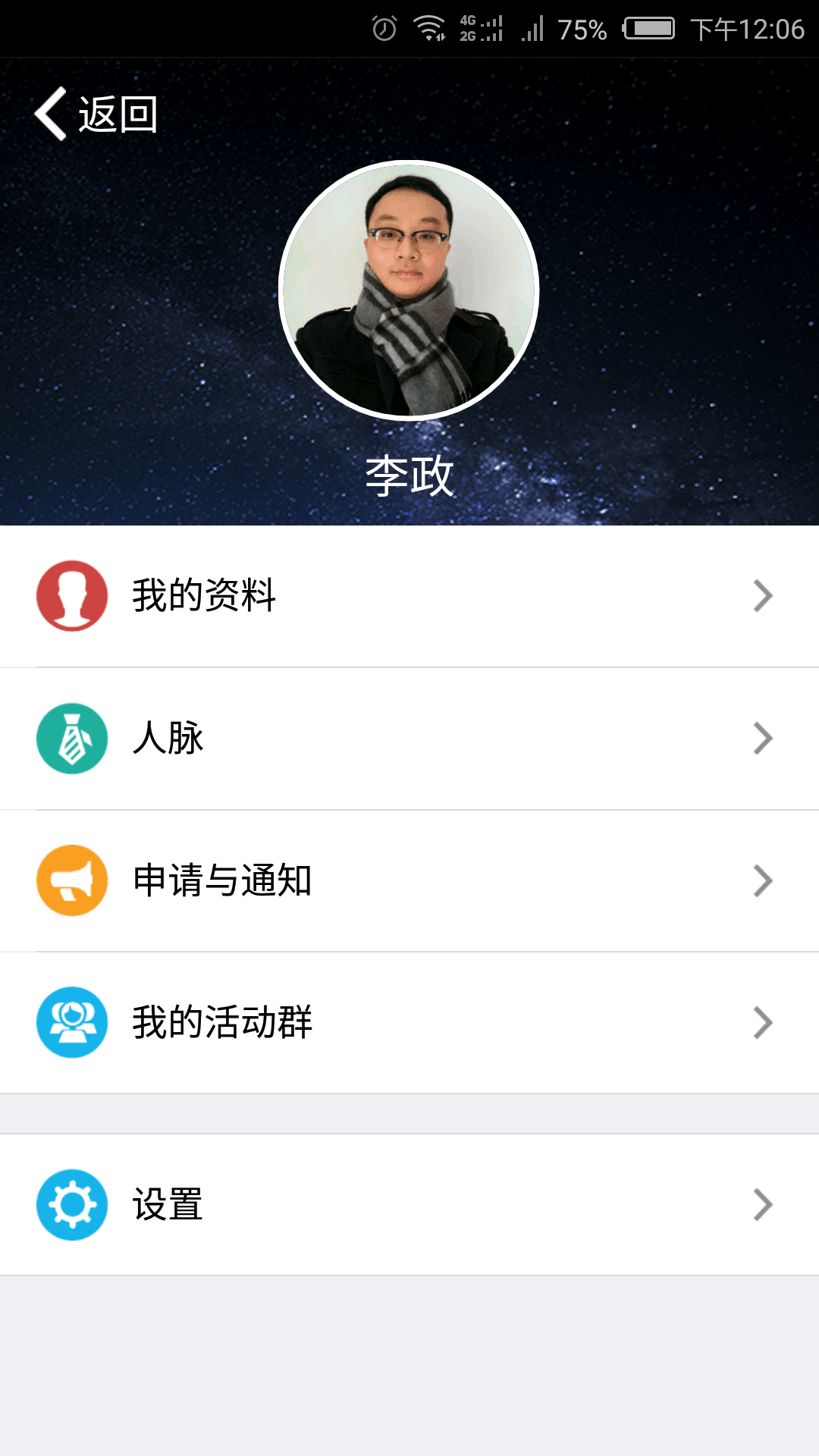Tap the round profile photo

(409, 290)
